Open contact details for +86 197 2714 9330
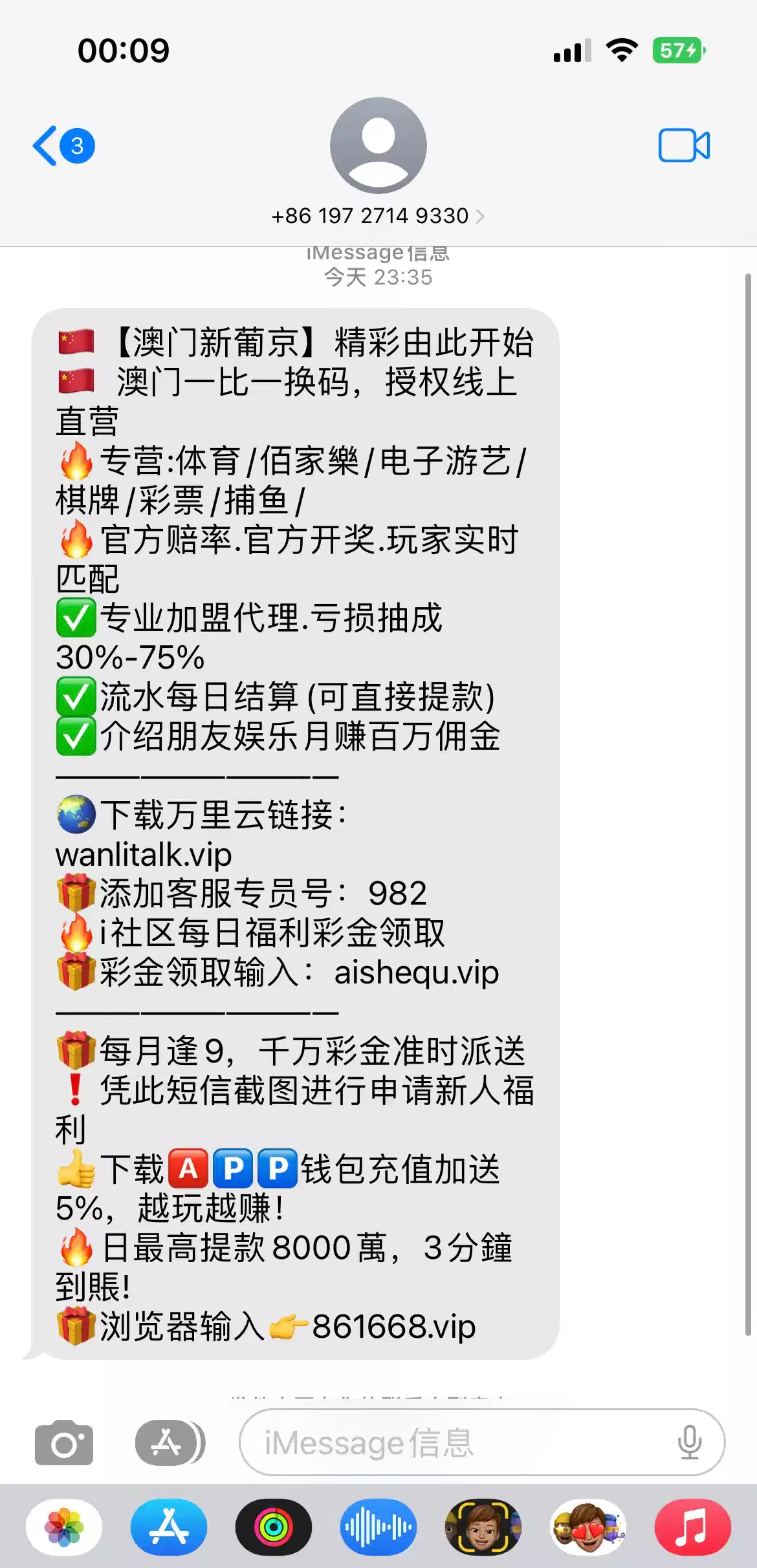Viewport: 757px width, 1568px height. pyautogui.click(x=378, y=215)
